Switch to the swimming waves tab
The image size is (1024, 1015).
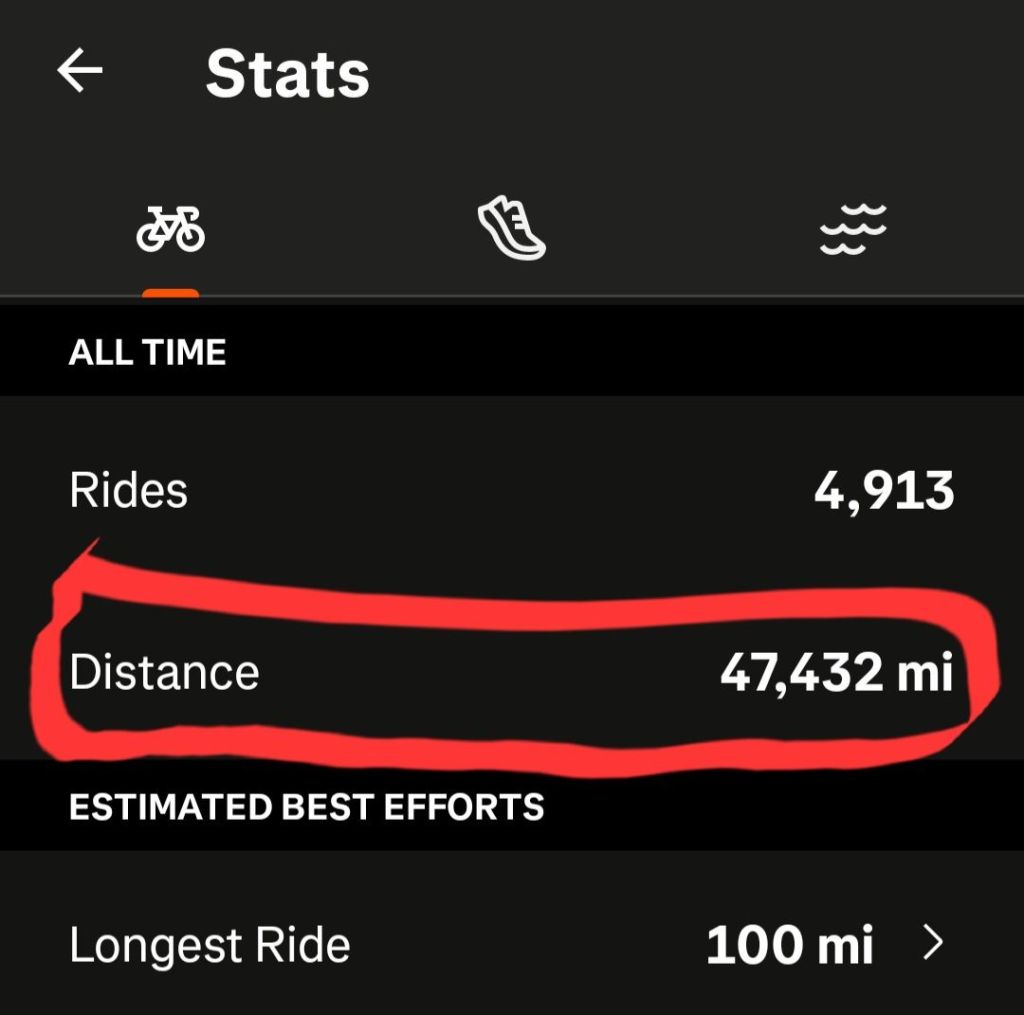click(853, 229)
